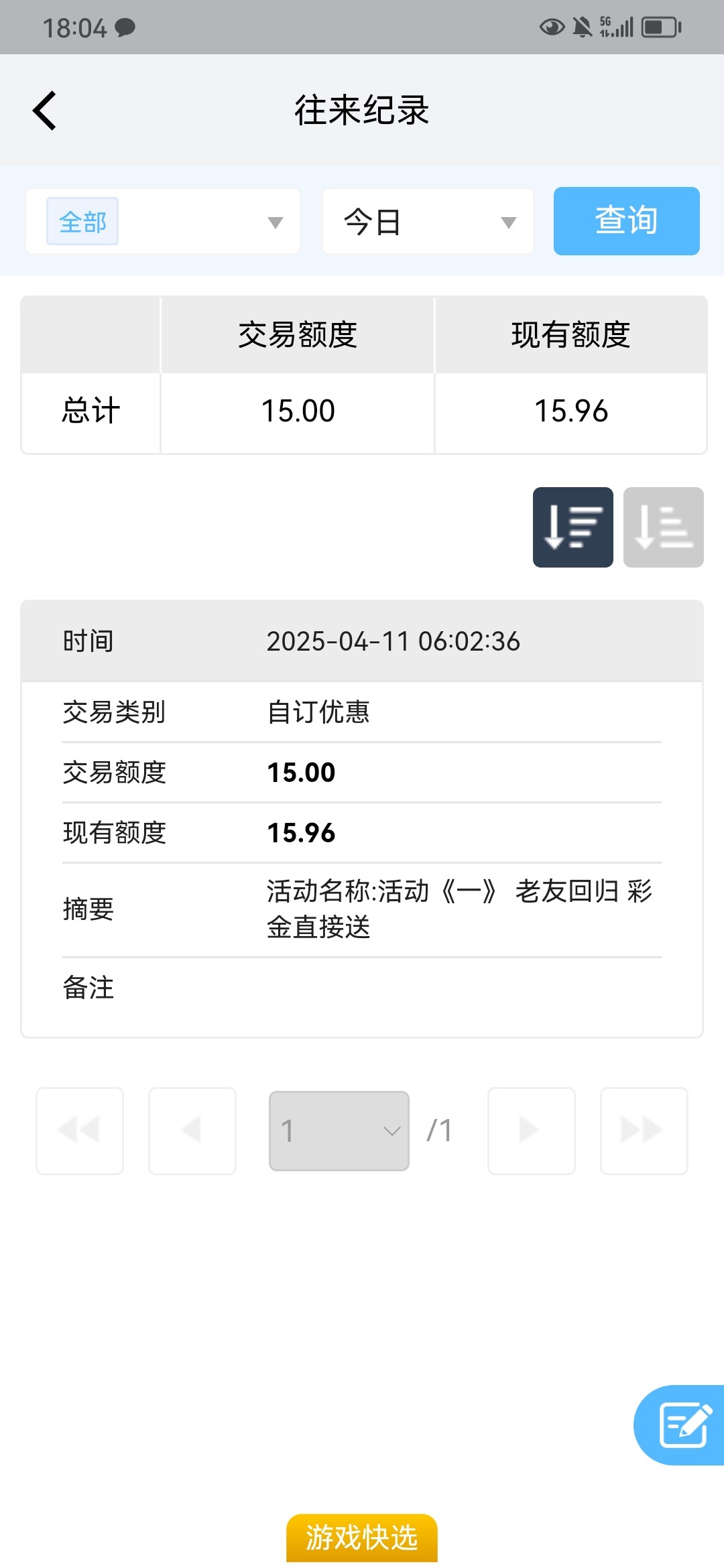Image resolution: width=724 pixels, height=1568 pixels.
Task: Select the dark descending sort icon
Action: 573,527
